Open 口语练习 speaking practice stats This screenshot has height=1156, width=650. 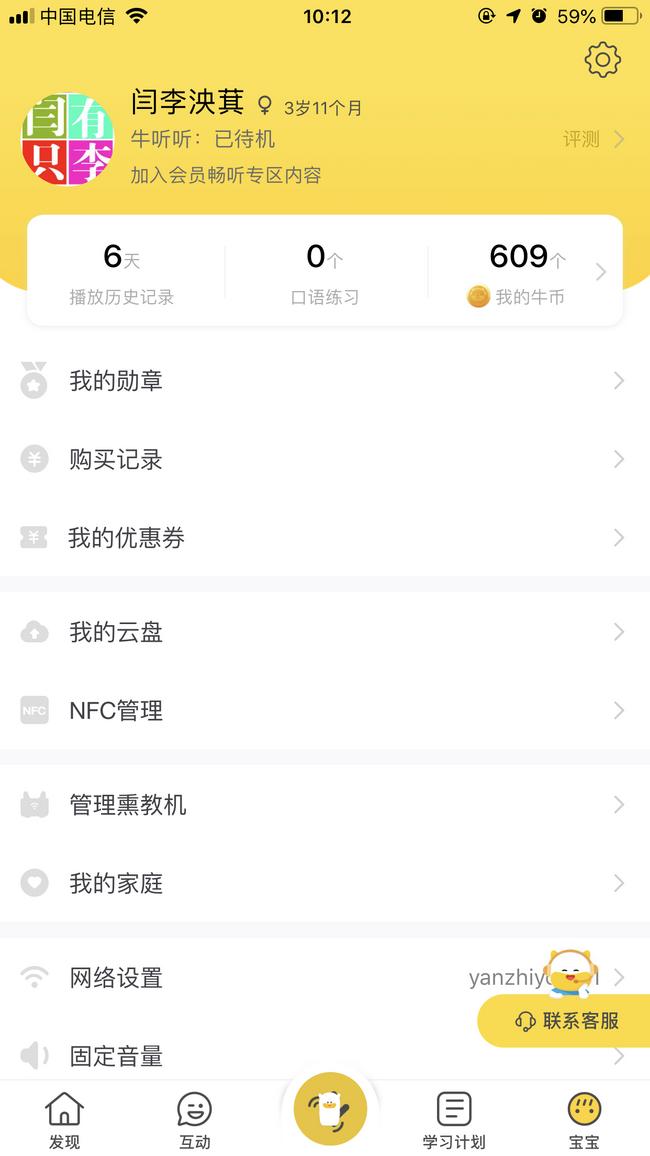[x=325, y=275]
